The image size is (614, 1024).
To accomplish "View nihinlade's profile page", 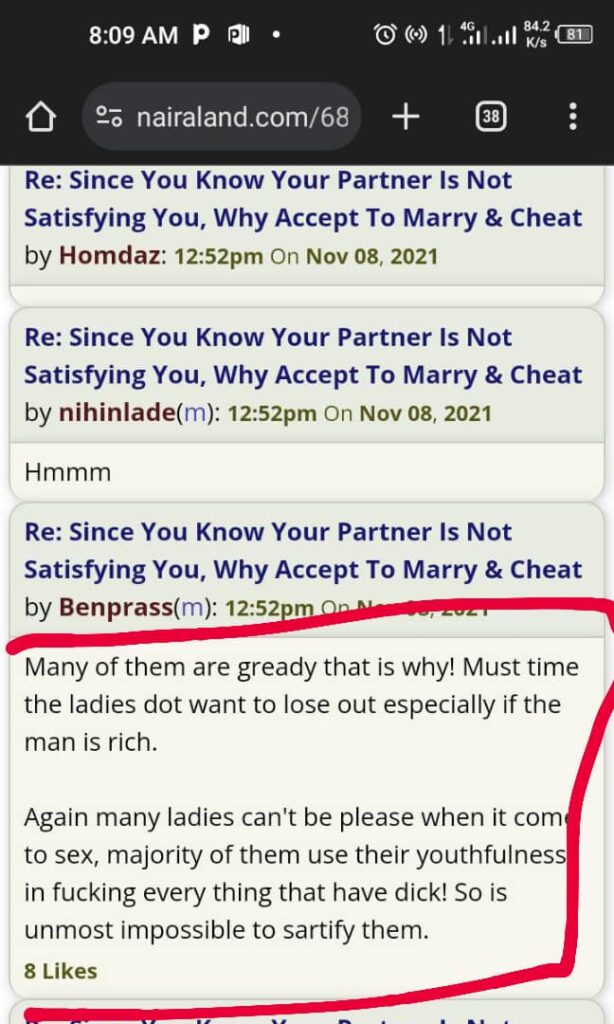I will [x=115, y=413].
